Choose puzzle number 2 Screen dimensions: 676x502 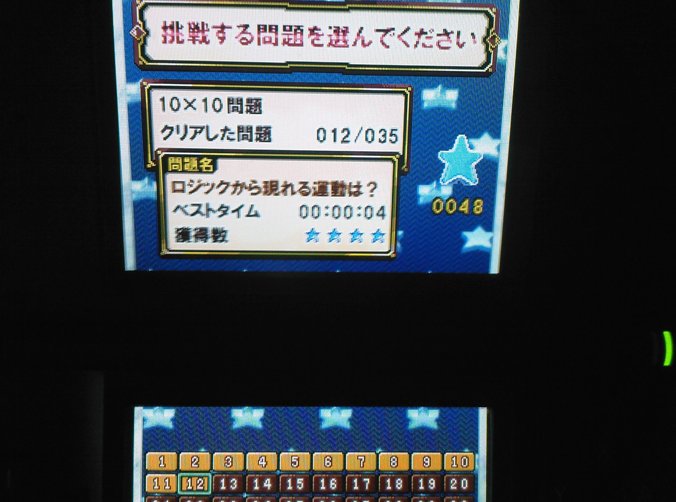(x=195, y=463)
